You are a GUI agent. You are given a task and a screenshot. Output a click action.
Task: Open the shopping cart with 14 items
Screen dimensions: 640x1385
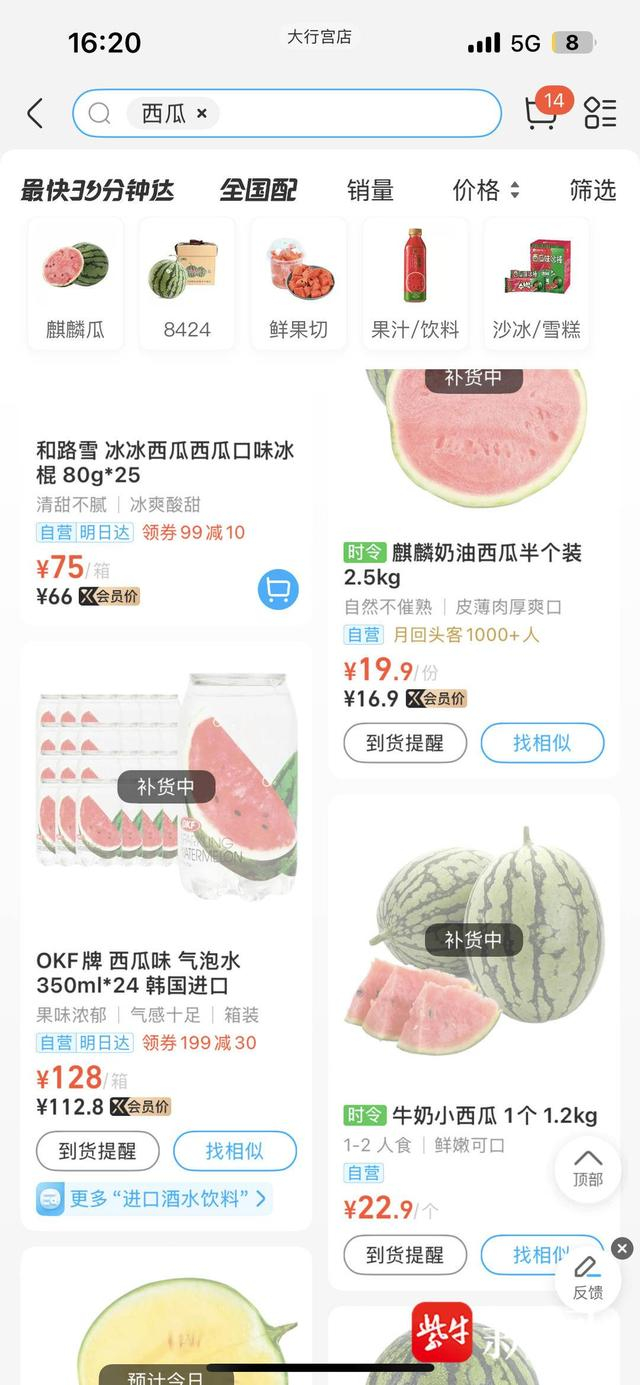click(x=542, y=112)
